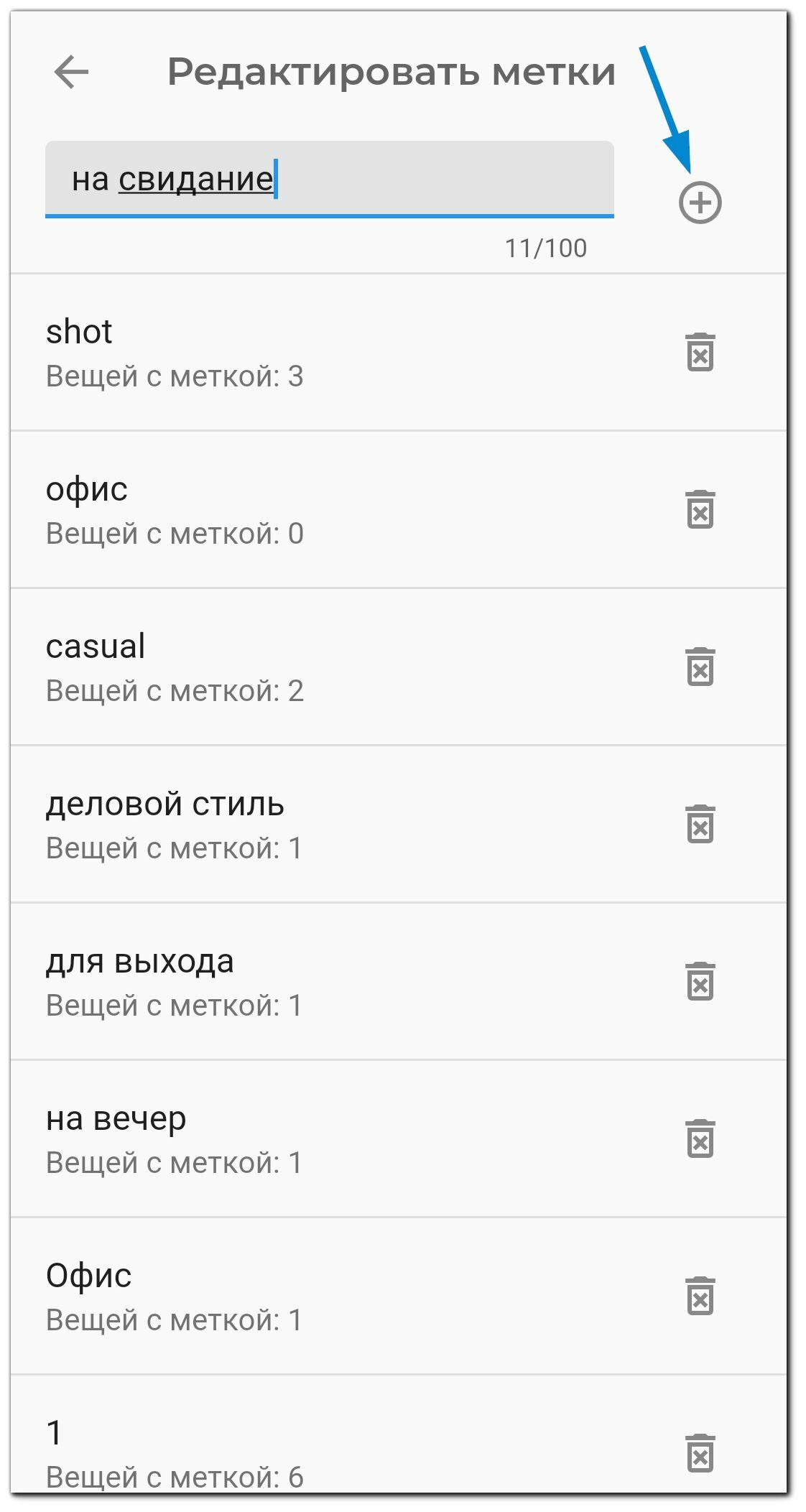Add the new label with the plus icon
806x1512 pixels.
[x=700, y=203]
